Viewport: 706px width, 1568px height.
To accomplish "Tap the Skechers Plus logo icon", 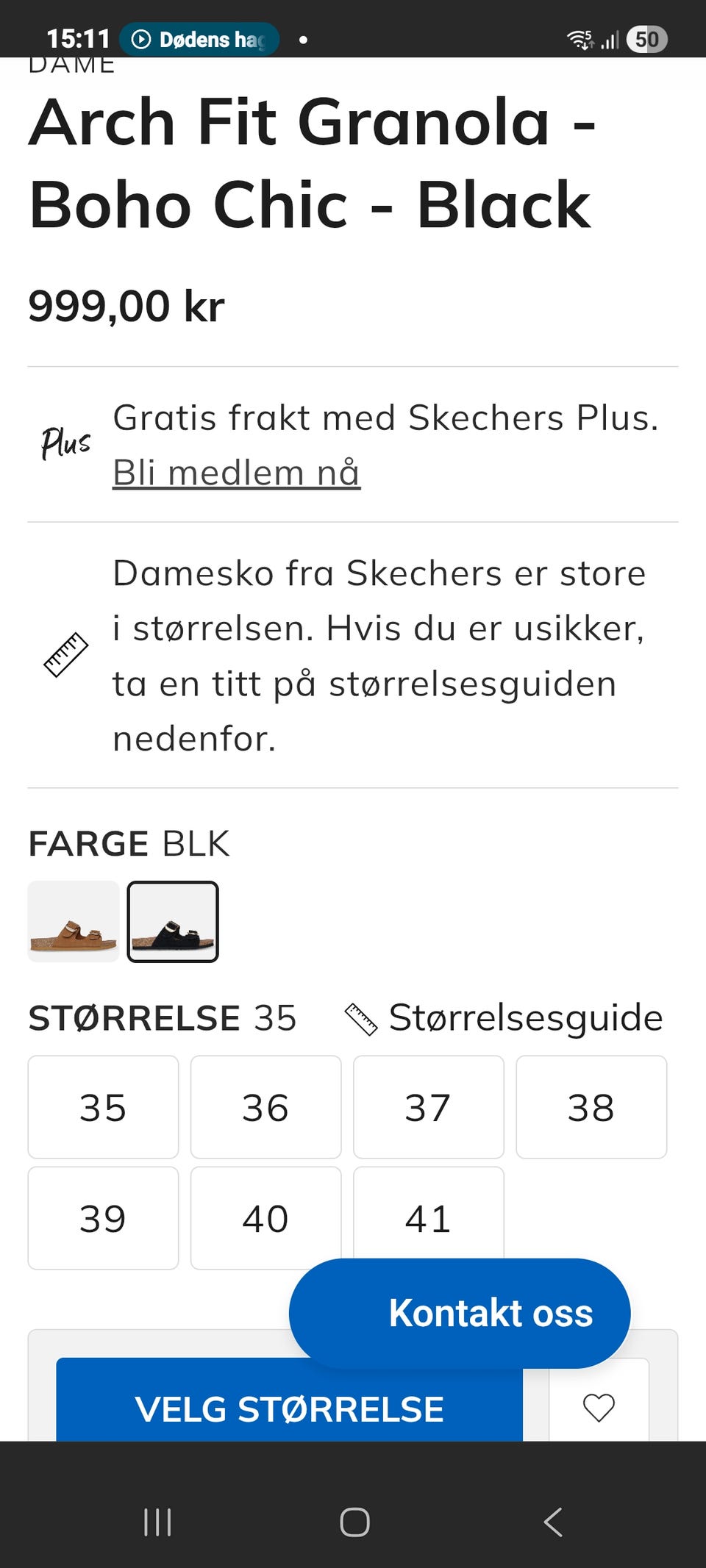I will 65,442.
